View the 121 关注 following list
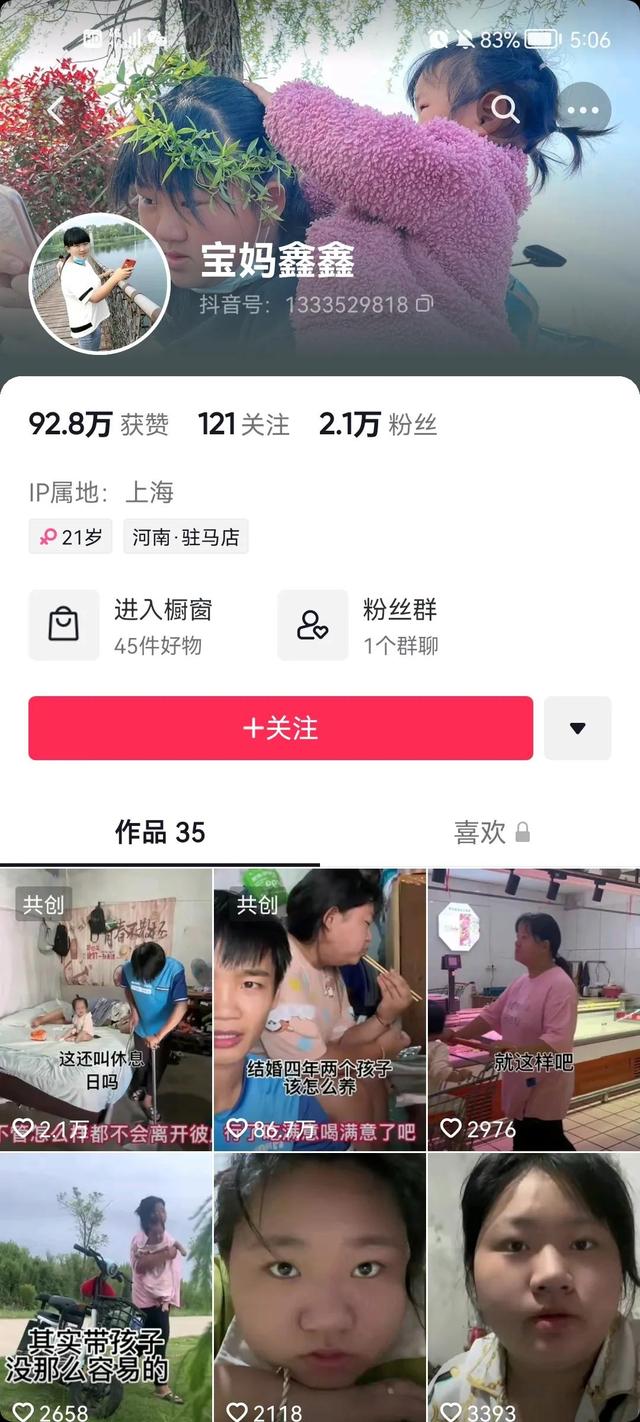Viewport: 640px width, 1422px height. coord(243,424)
